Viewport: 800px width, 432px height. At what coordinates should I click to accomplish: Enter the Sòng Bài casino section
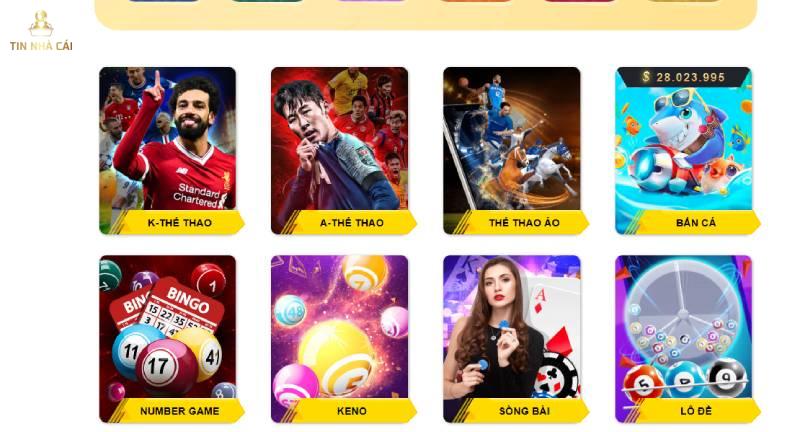pyautogui.click(x=511, y=338)
